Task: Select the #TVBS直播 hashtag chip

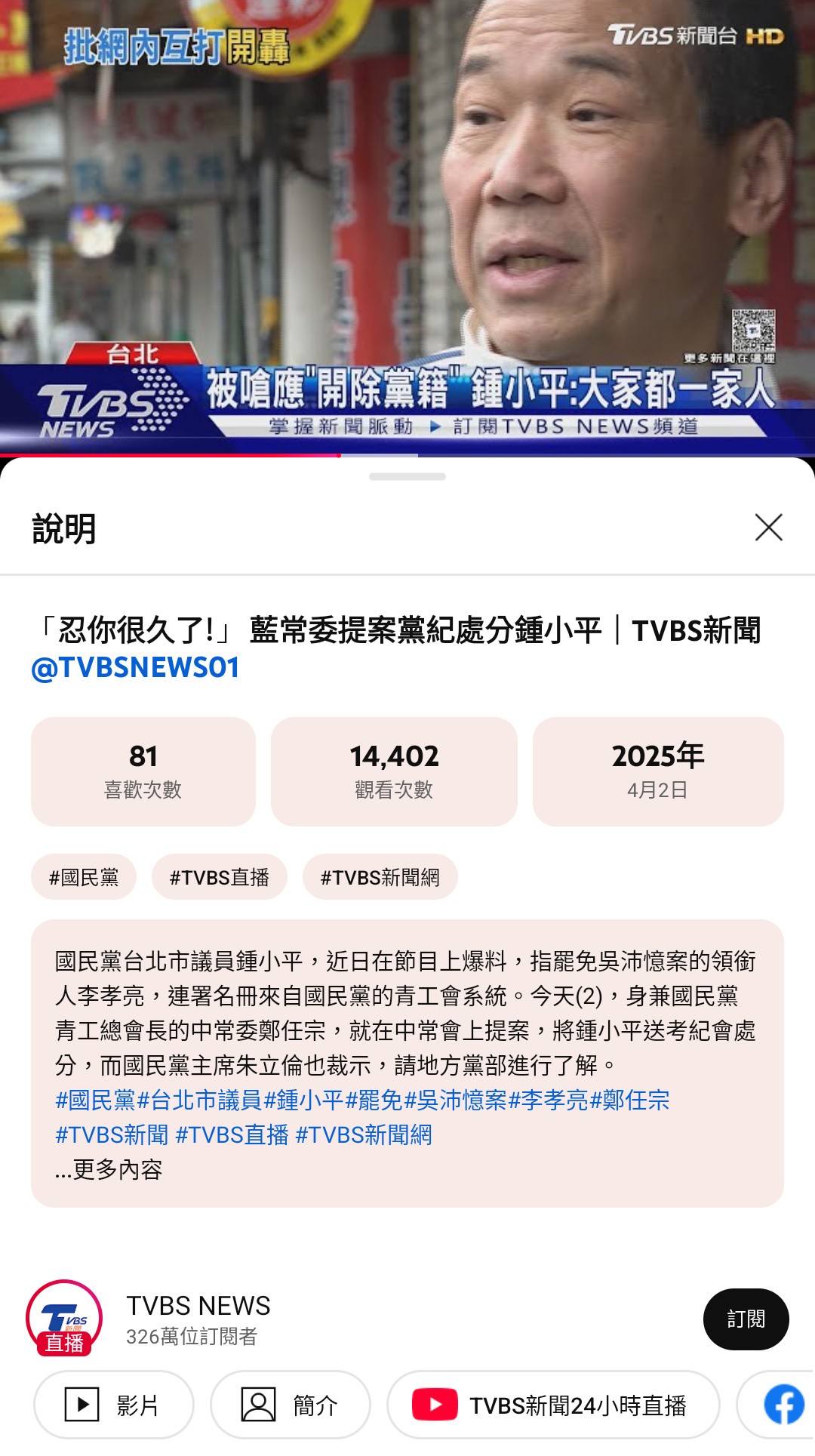Action: point(220,877)
